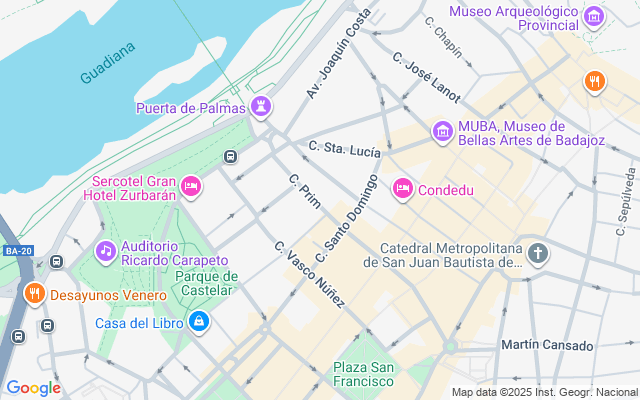Select the Sercotel Gran Hotel Zurbarán pin
The width and height of the screenshot is (640, 400).
[x=191, y=185]
